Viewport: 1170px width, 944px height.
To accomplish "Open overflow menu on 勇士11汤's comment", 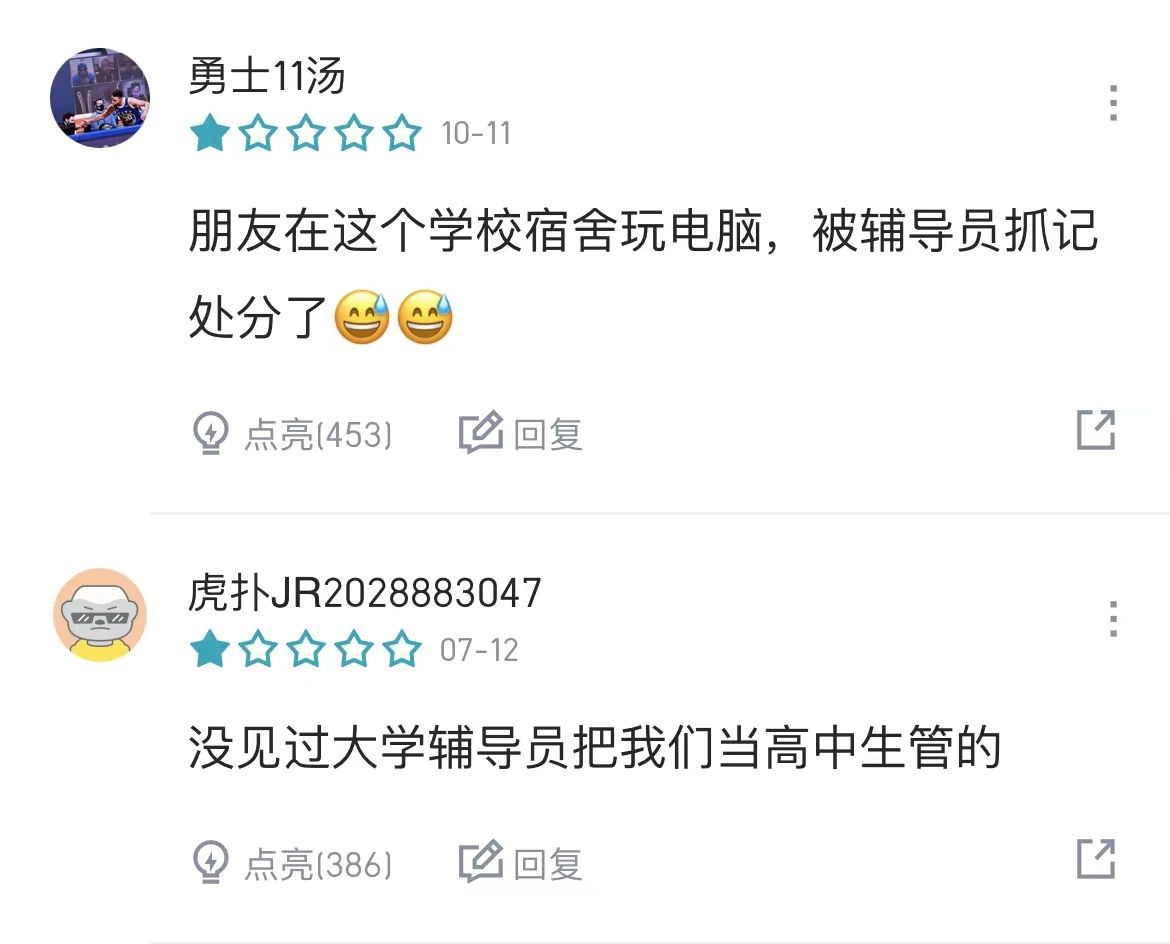I will click(x=1113, y=104).
